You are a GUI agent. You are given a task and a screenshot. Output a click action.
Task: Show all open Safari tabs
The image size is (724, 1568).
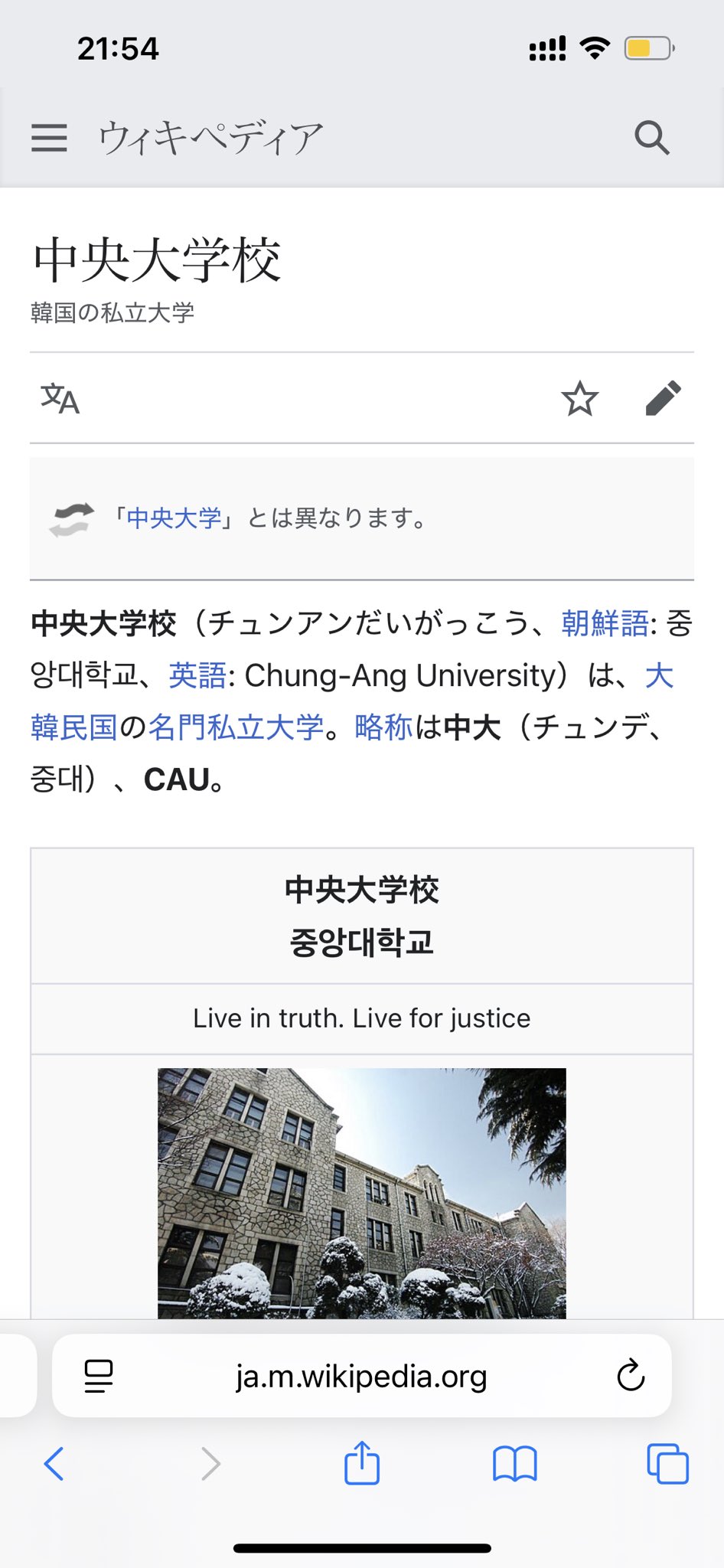[667, 1464]
